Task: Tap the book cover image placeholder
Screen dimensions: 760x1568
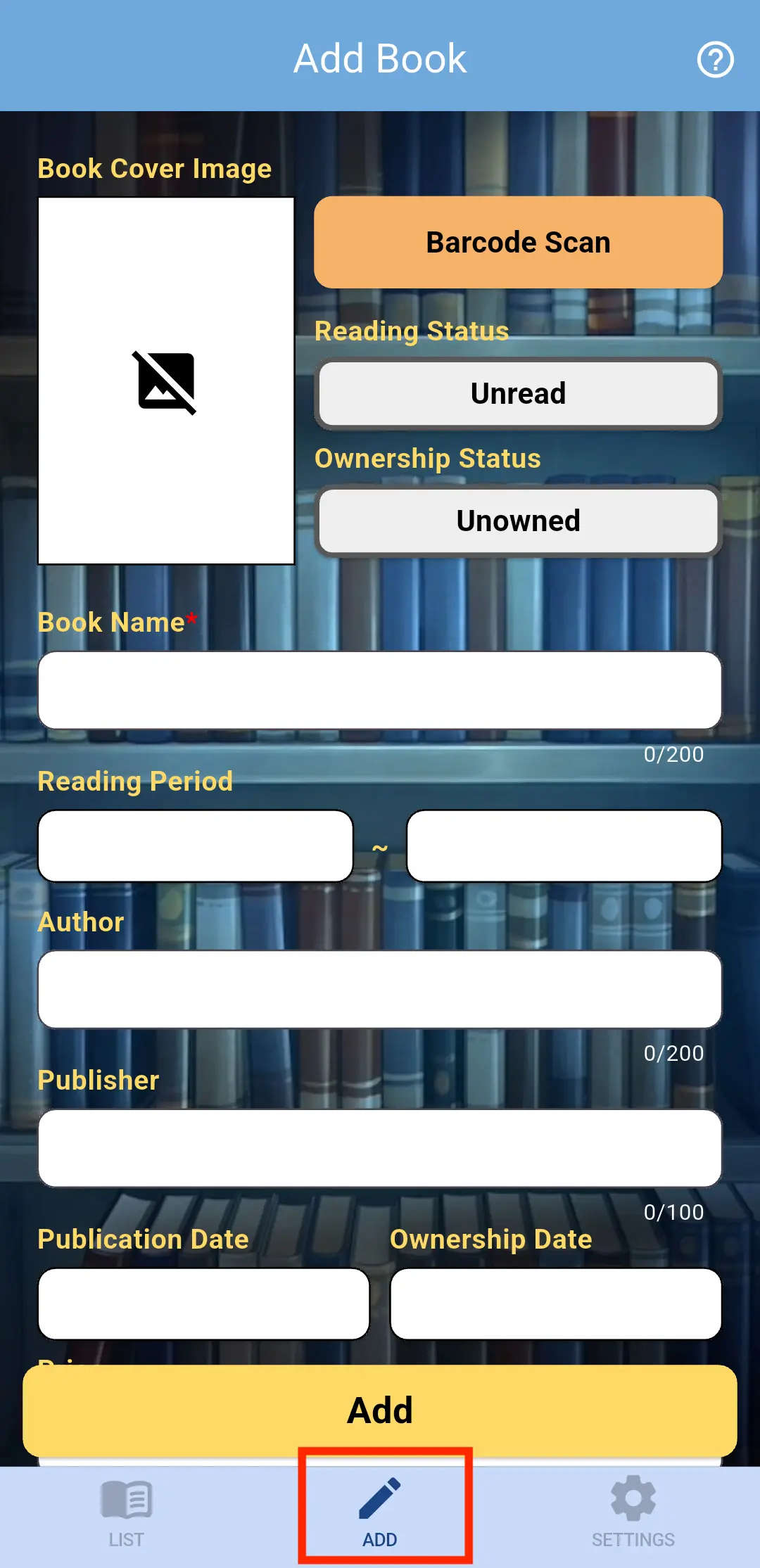Action: pos(166,381)
